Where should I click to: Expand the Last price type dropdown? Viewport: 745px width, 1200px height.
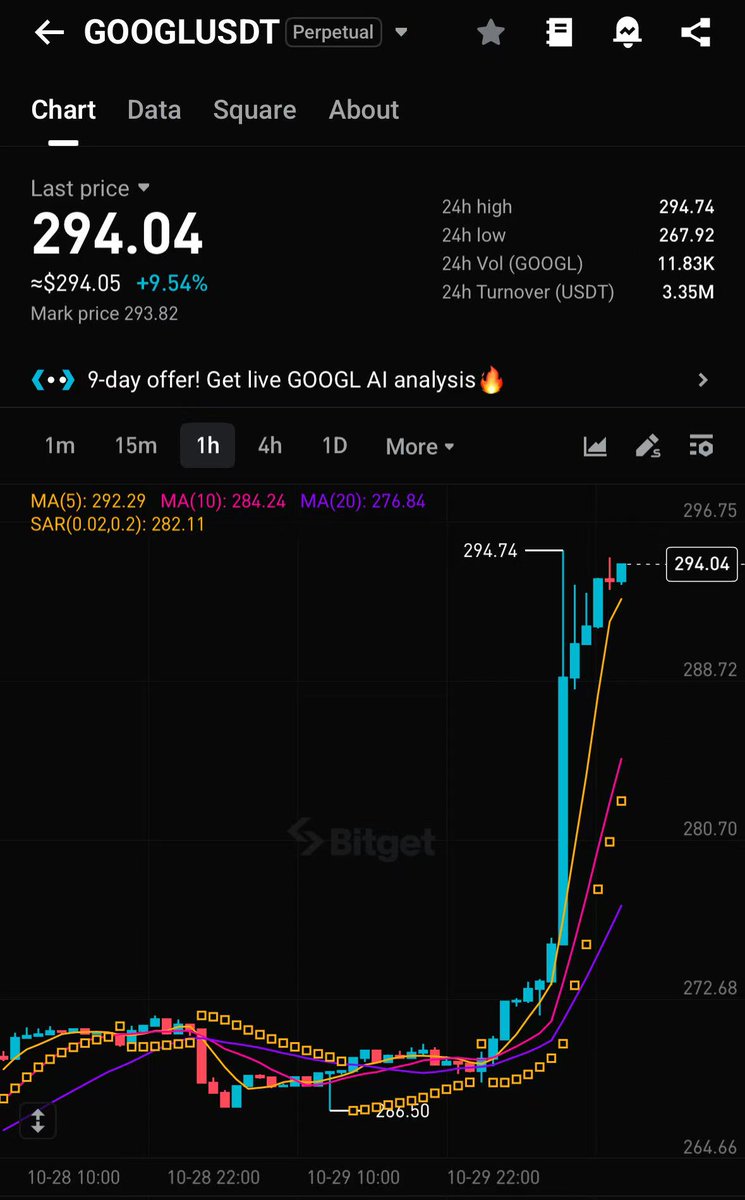pos(144,188)
